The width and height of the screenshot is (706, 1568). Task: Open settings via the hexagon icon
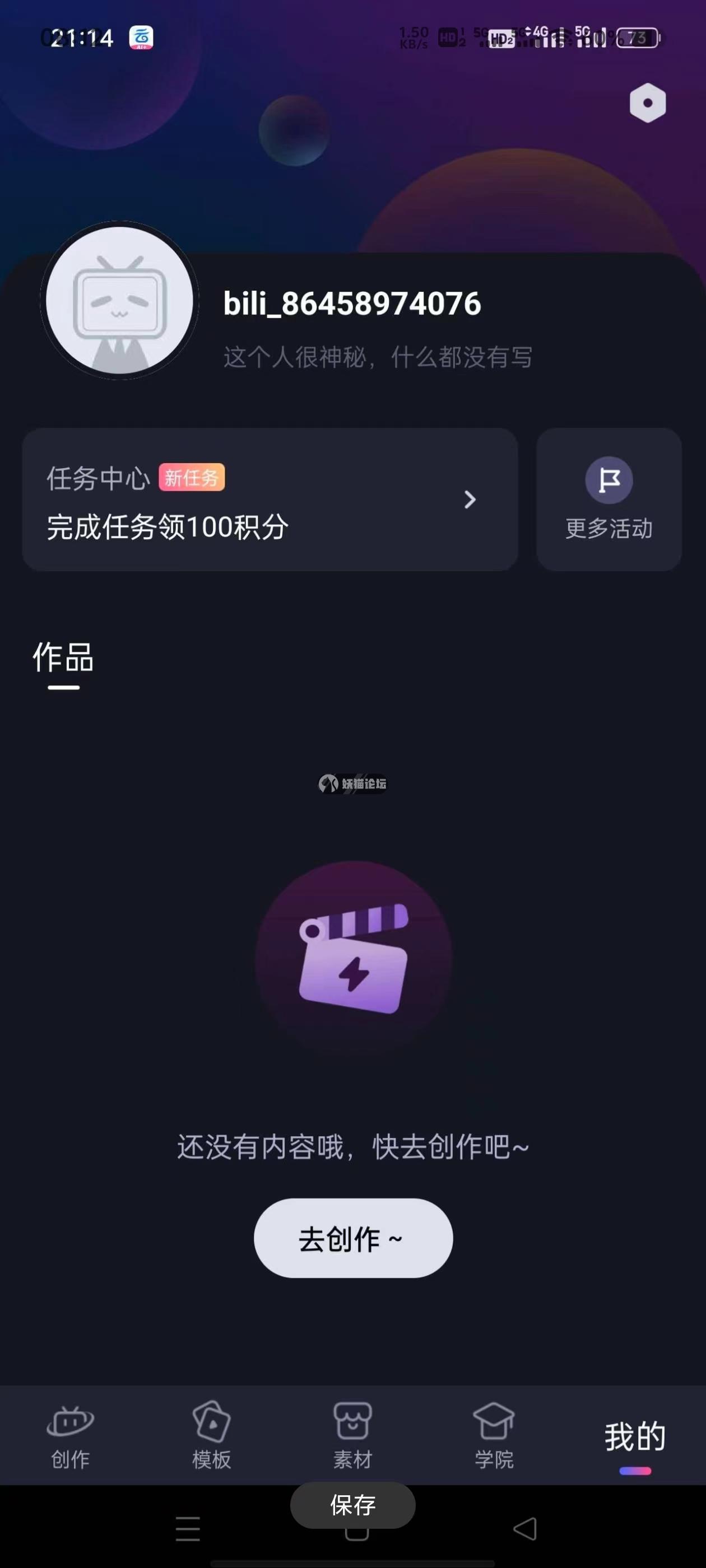(647, 103)
